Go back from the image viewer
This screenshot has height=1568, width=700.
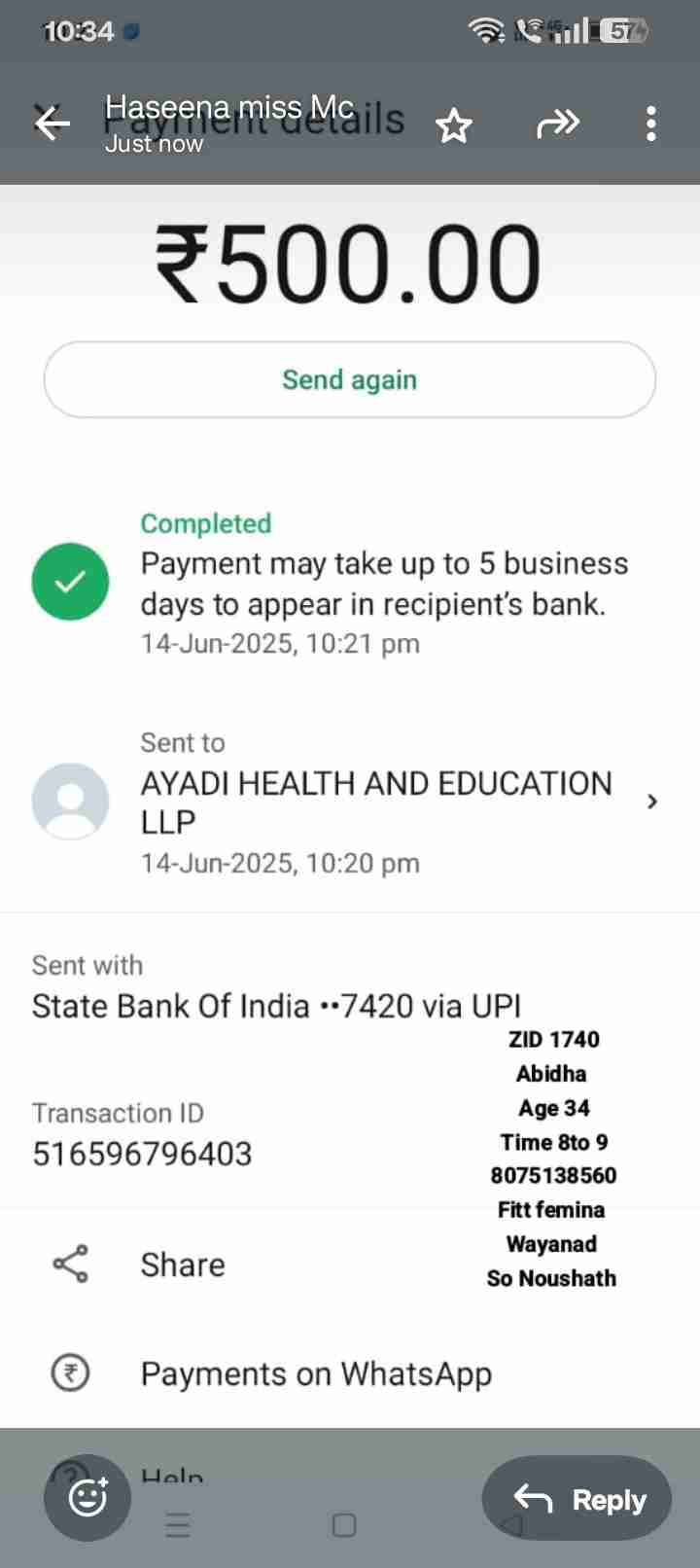pos(52,124)
